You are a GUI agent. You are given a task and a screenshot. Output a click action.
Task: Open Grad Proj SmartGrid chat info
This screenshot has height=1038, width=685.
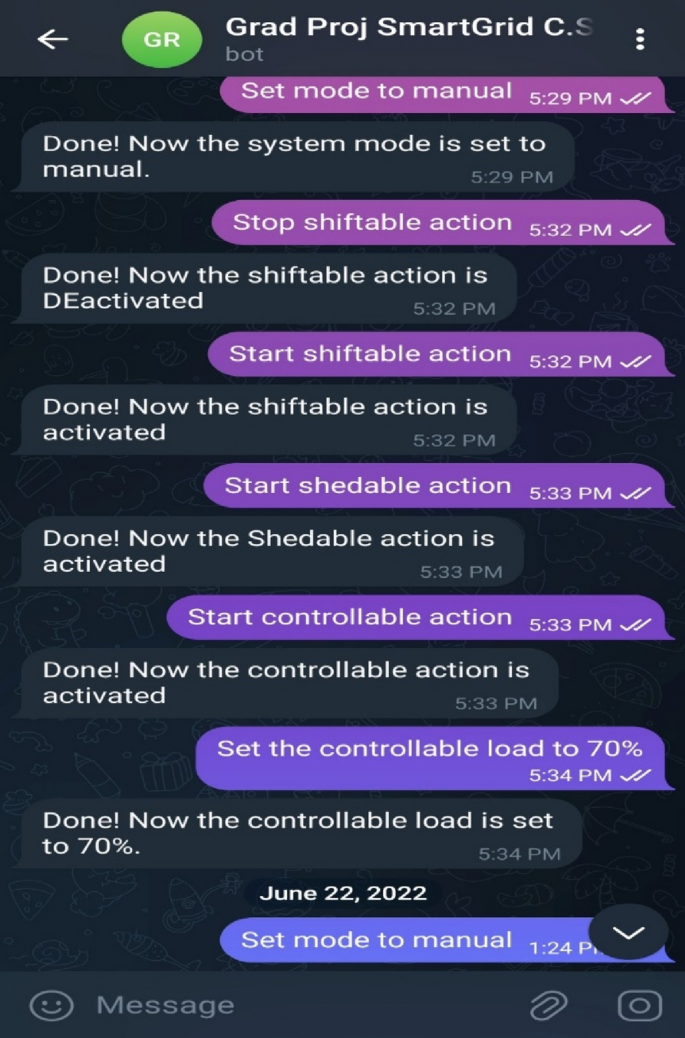point(410,38)
